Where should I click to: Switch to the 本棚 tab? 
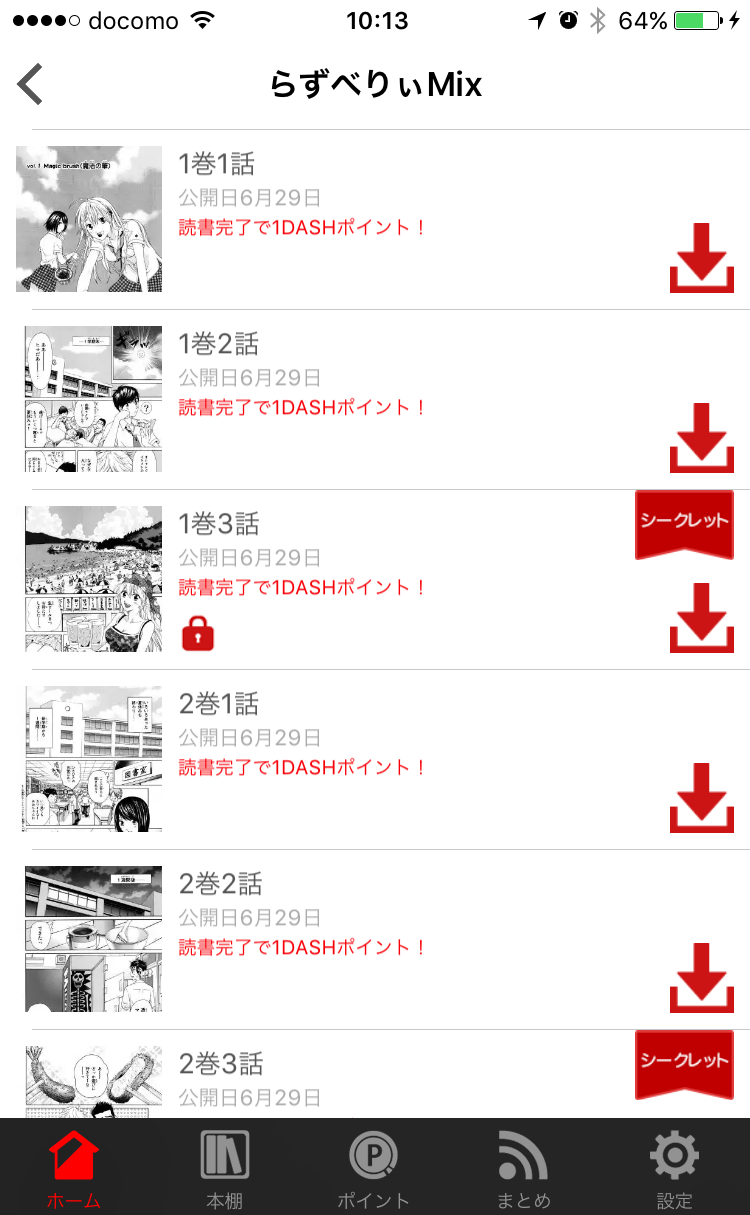(224, 1168)
